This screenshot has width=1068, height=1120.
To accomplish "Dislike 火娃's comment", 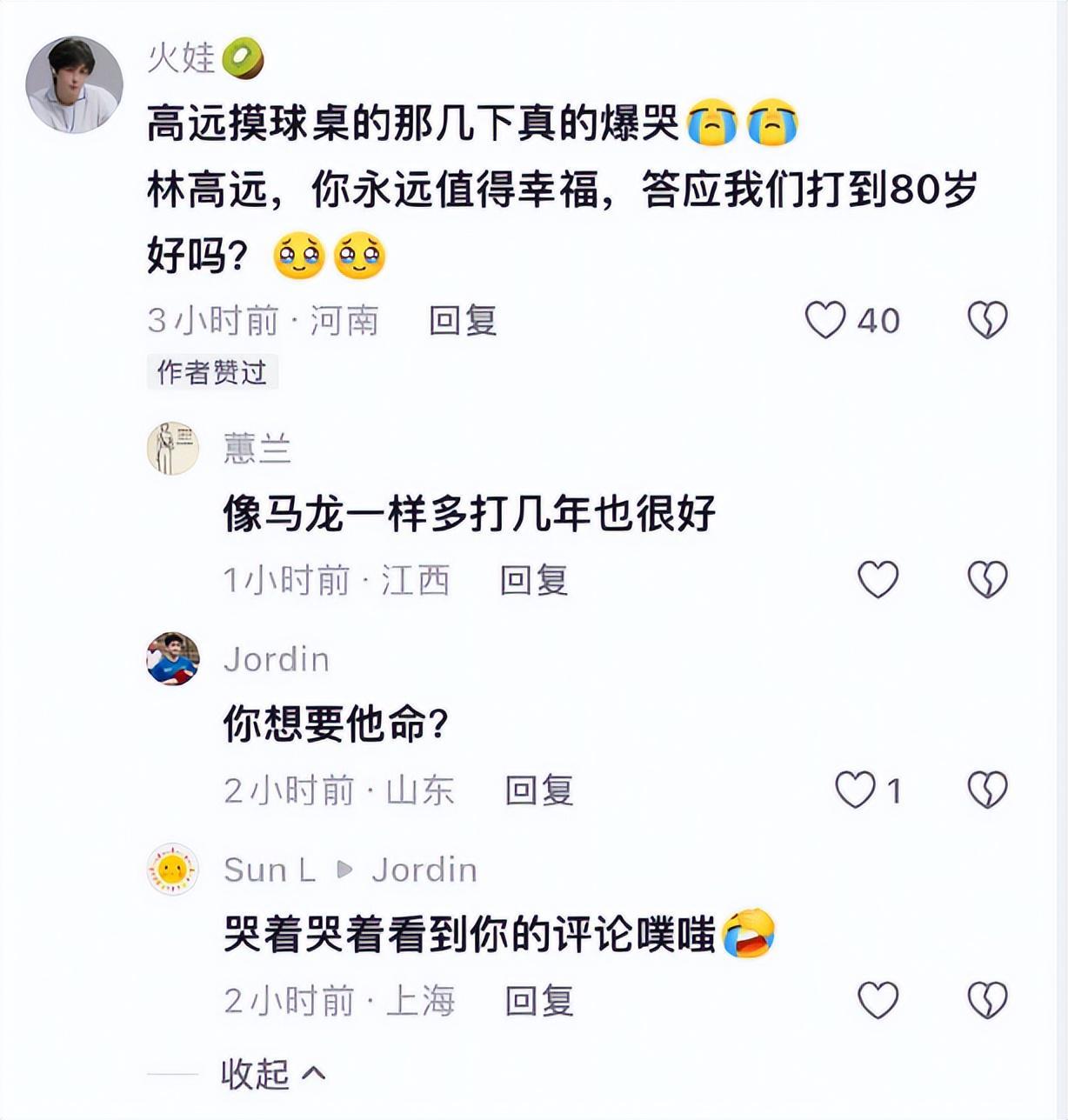I will tap(987, 320).
